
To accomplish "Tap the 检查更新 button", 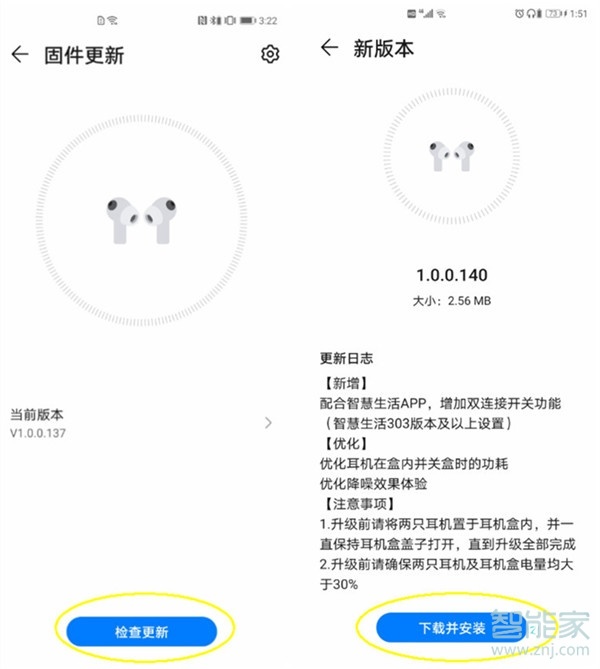I will [x=142, y=632].
